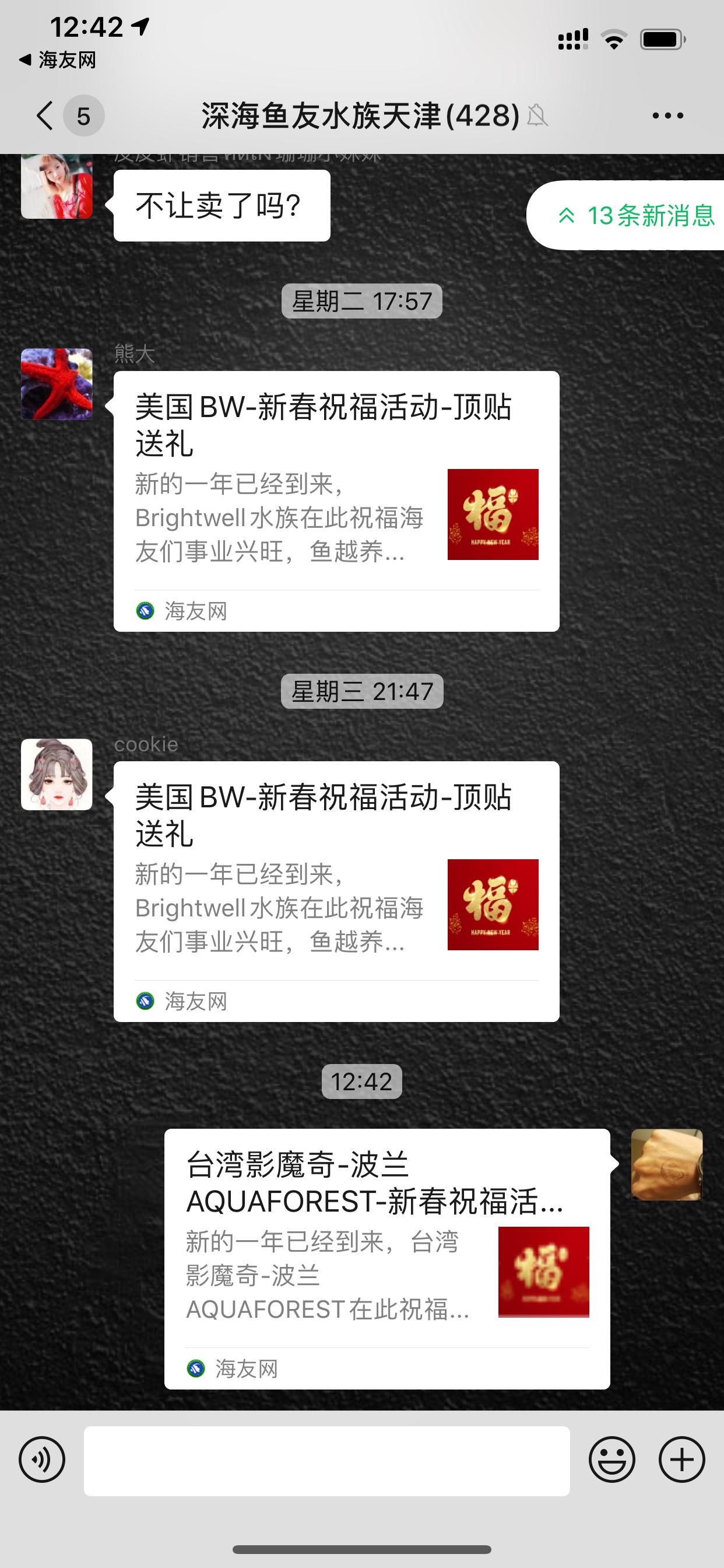This screenshot has height=1568, width=724.
Task: Open cookie's shared BW link card
Action: pyautogui.click(x=336, y=891)
